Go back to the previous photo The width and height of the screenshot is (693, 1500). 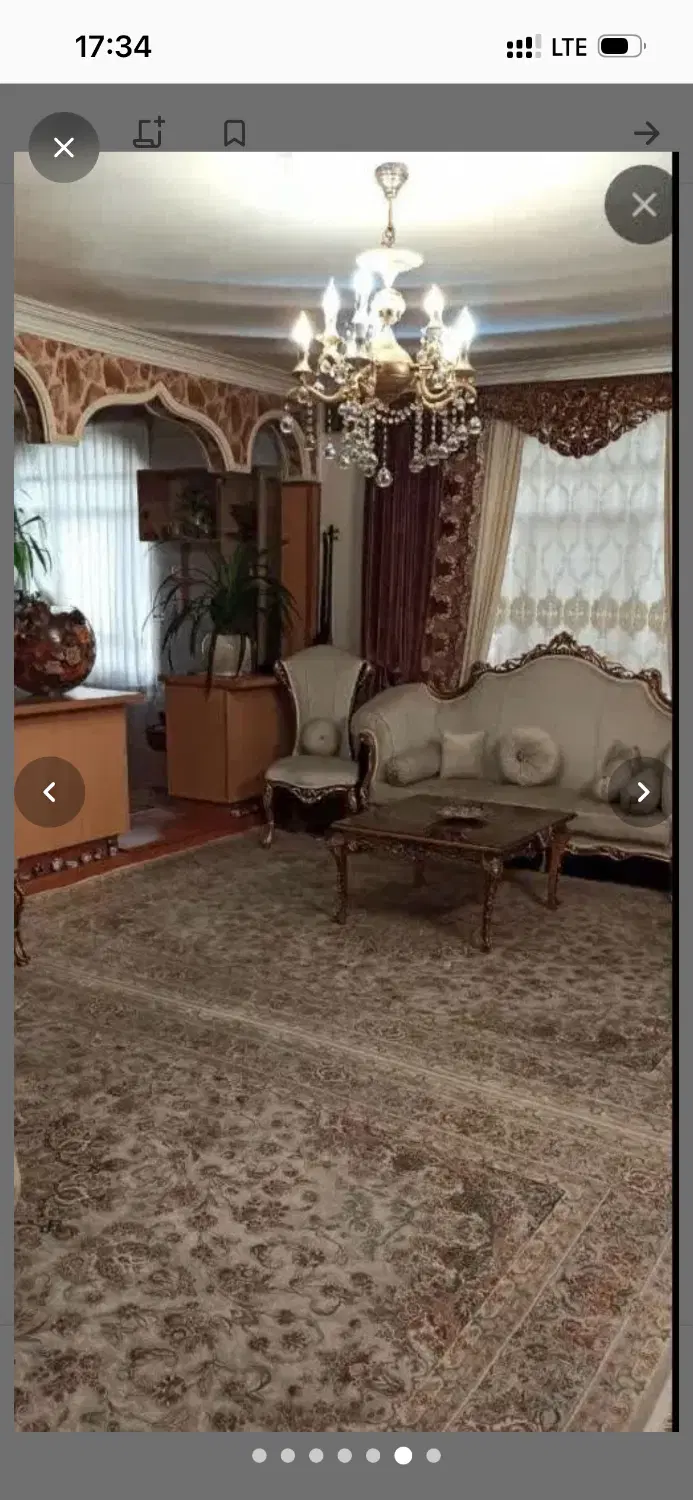(x=49, y=792)
